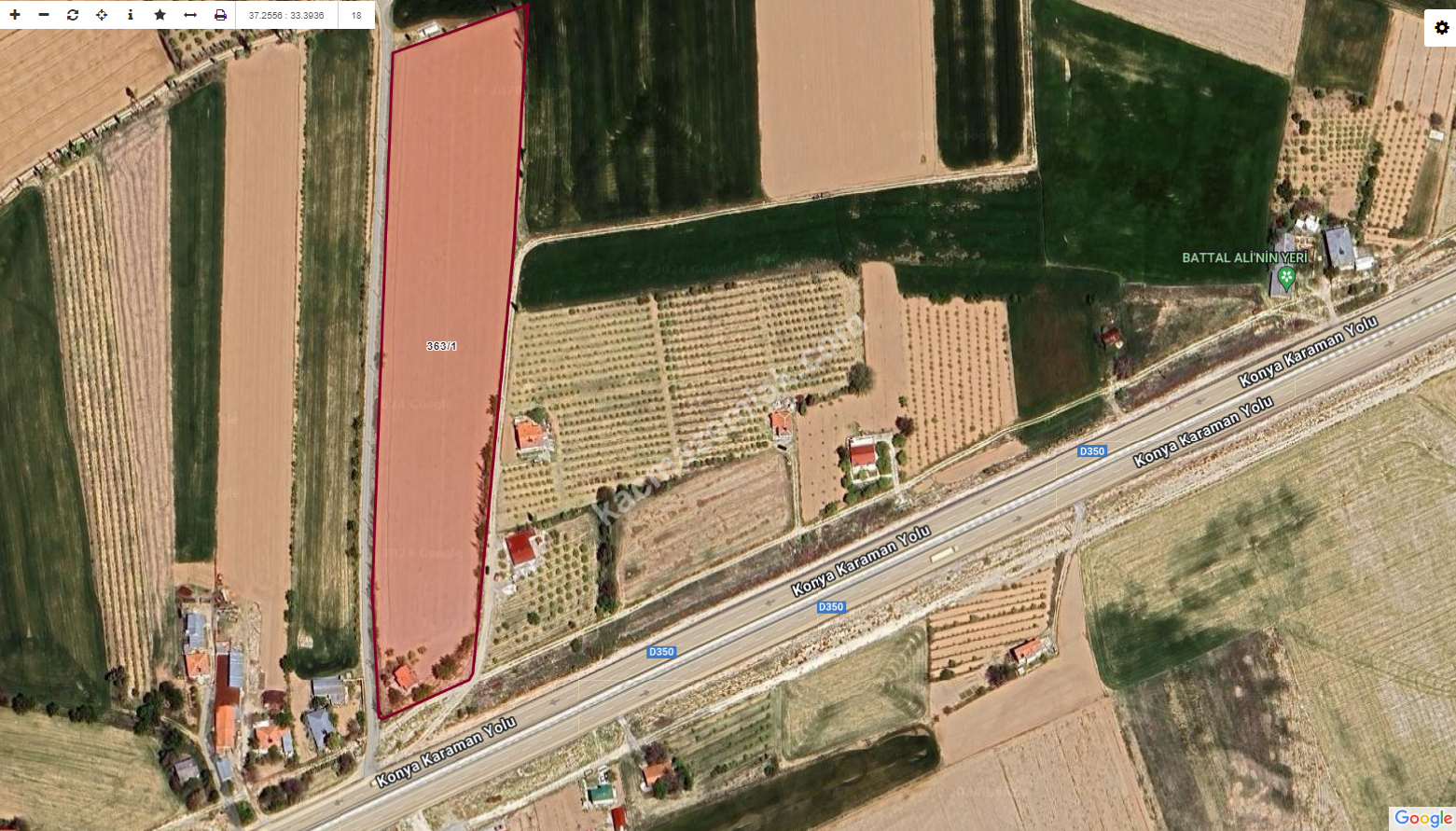Image resolution: width=1456 pixels, height=831 pixels.
Task: Select parcel 363/1 on the map
Action: 441,346
